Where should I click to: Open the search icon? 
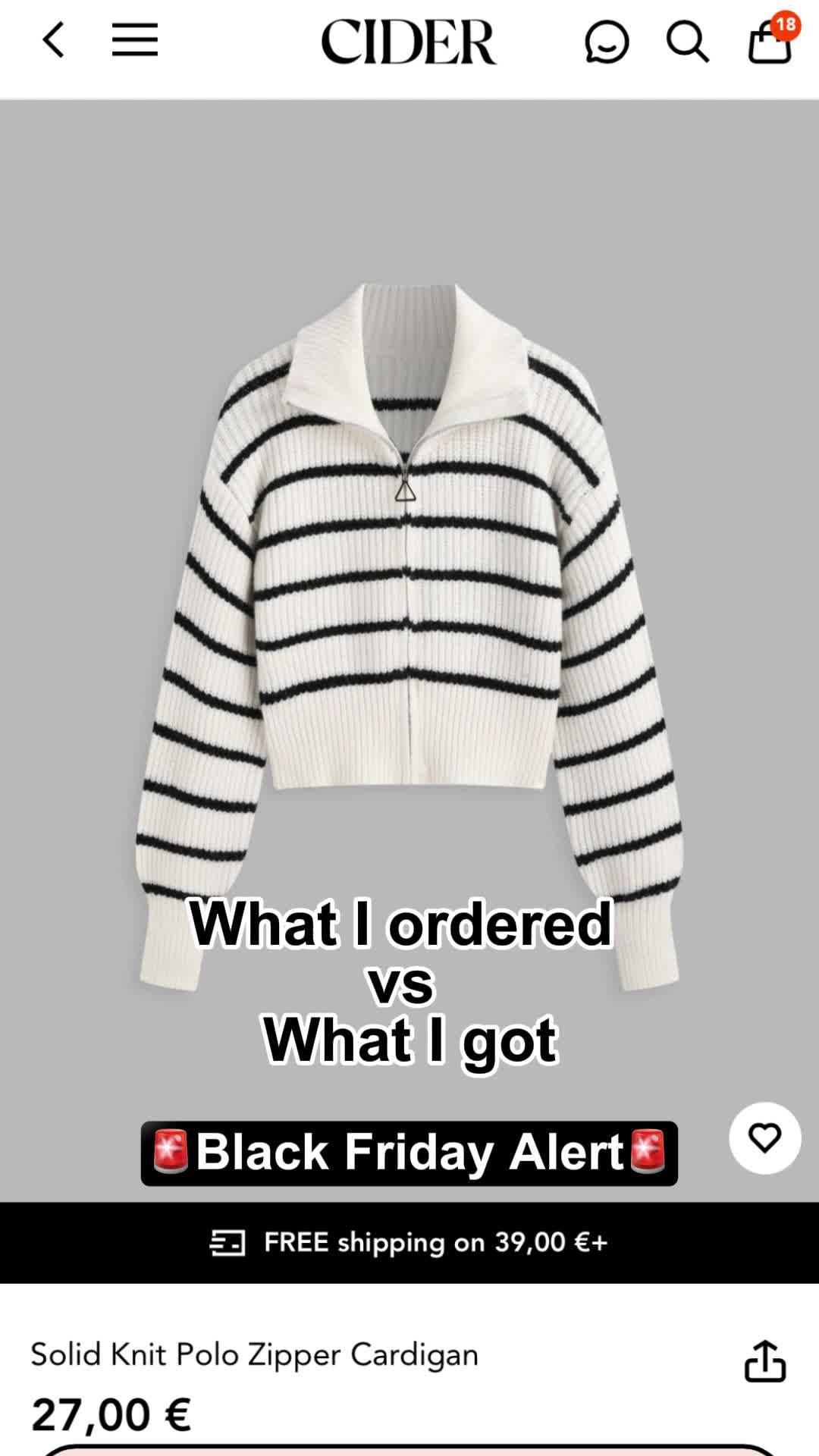pyautogui.click(x=687, y=41)
